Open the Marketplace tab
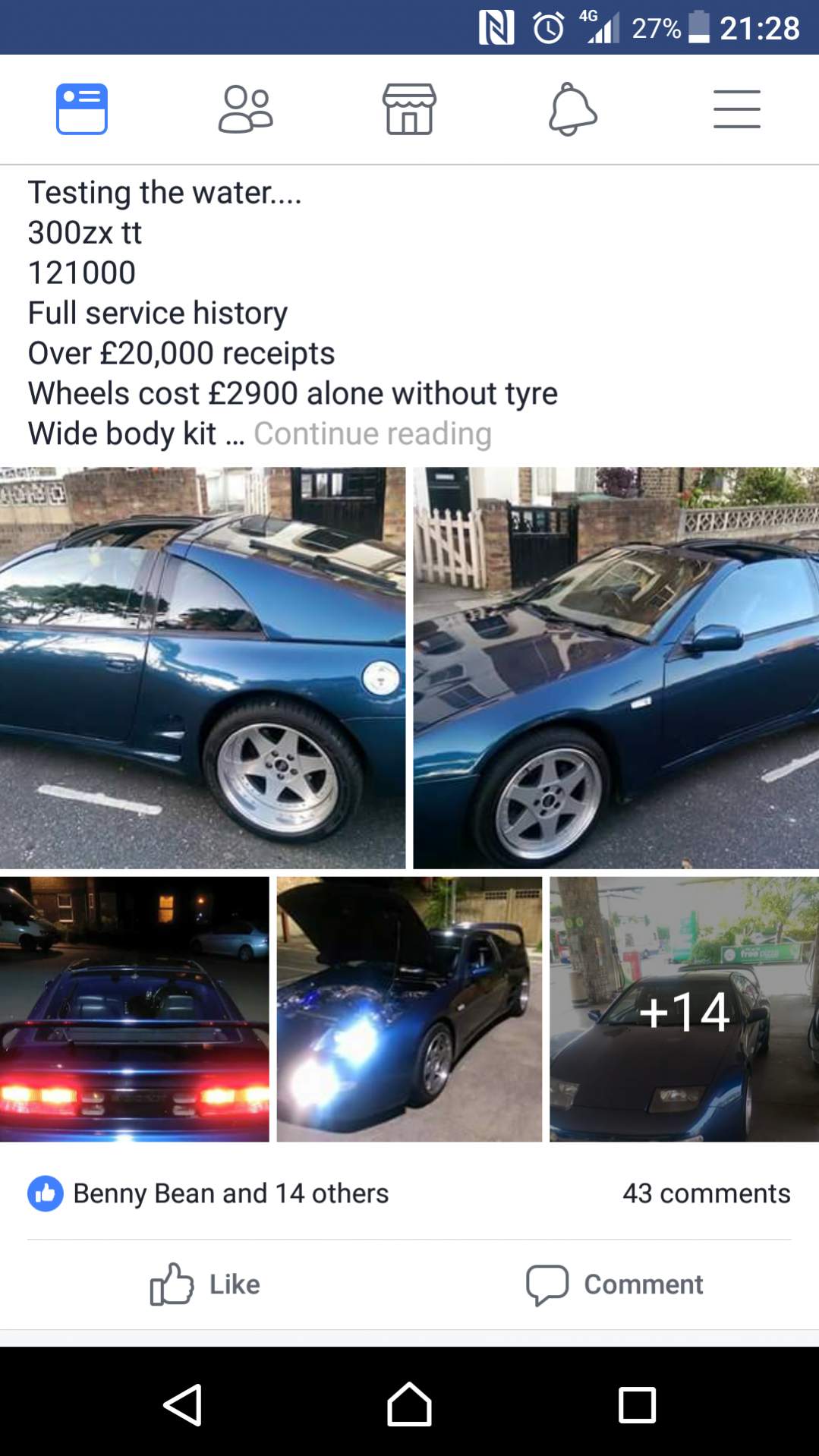 click(x=409, y=109)
